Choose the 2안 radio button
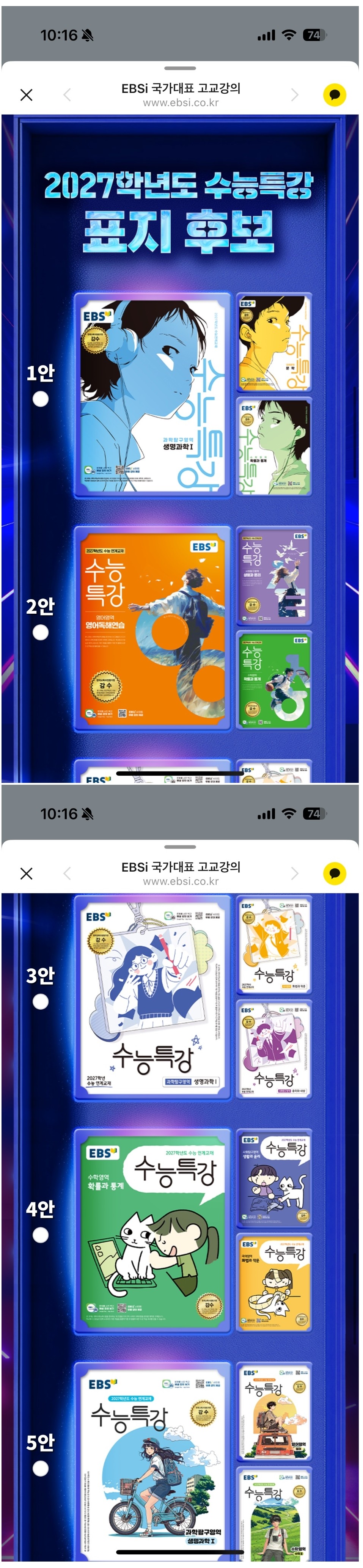Viewport: 363px width, 1568px height. coord(40,633)
